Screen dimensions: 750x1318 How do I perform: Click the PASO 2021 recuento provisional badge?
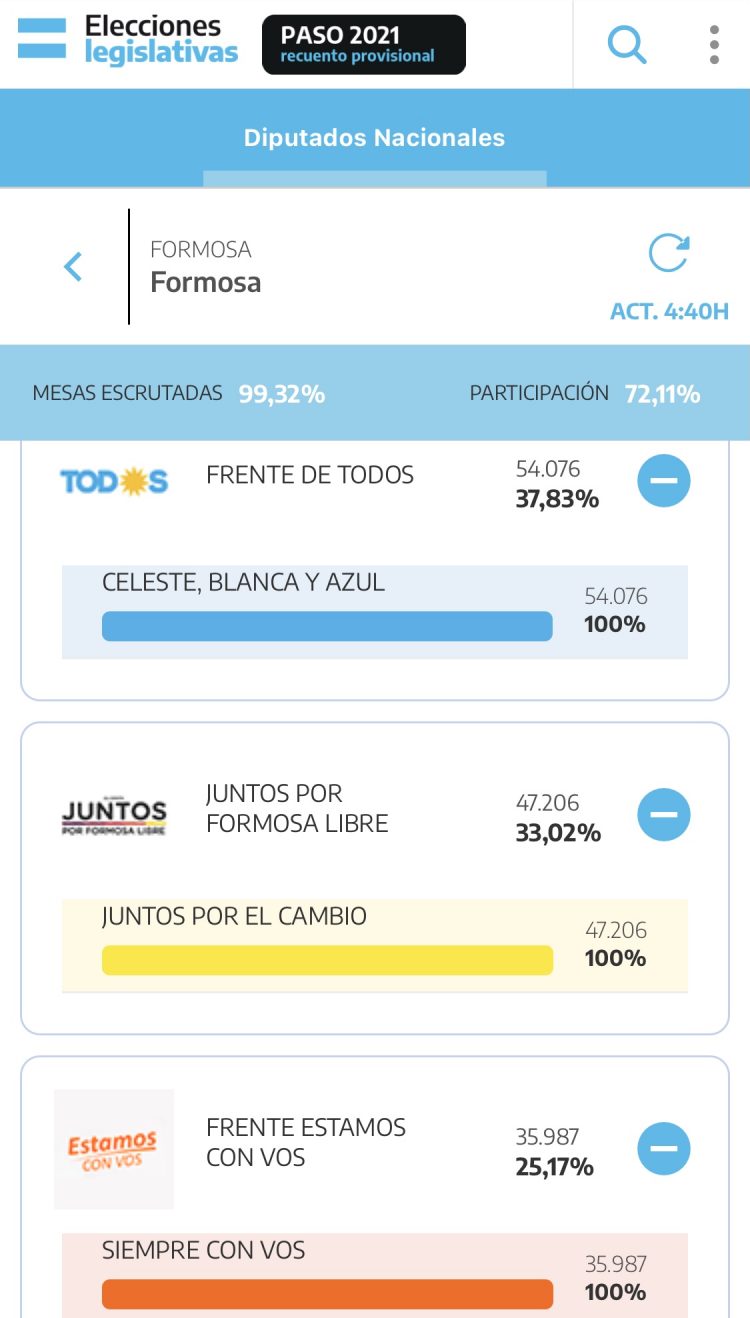pos(363,44)
